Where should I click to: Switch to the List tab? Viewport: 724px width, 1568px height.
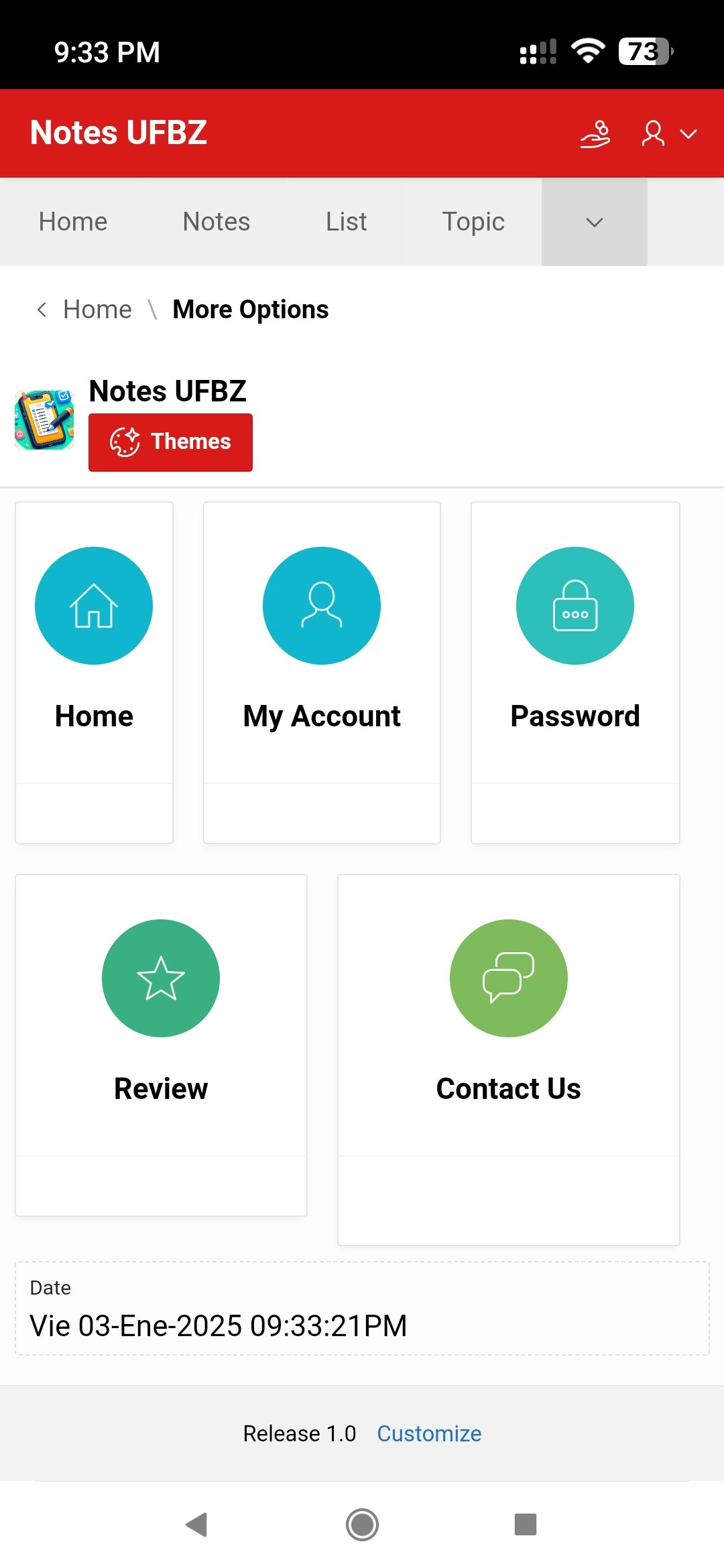[346, 222]
